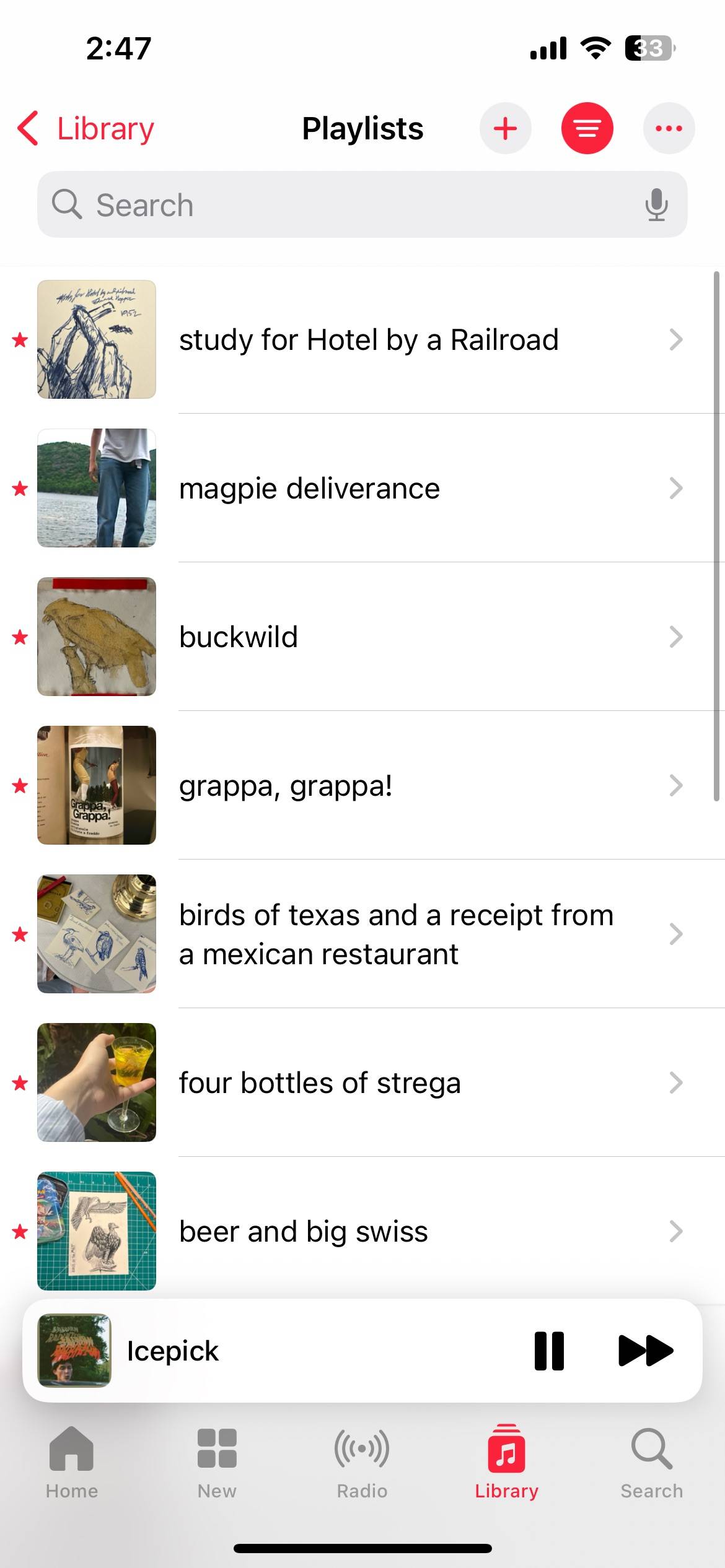Screen dimensions: 725x1568
Task: Open the grappa, grappa! playlist
Action: tap(362, 785)
